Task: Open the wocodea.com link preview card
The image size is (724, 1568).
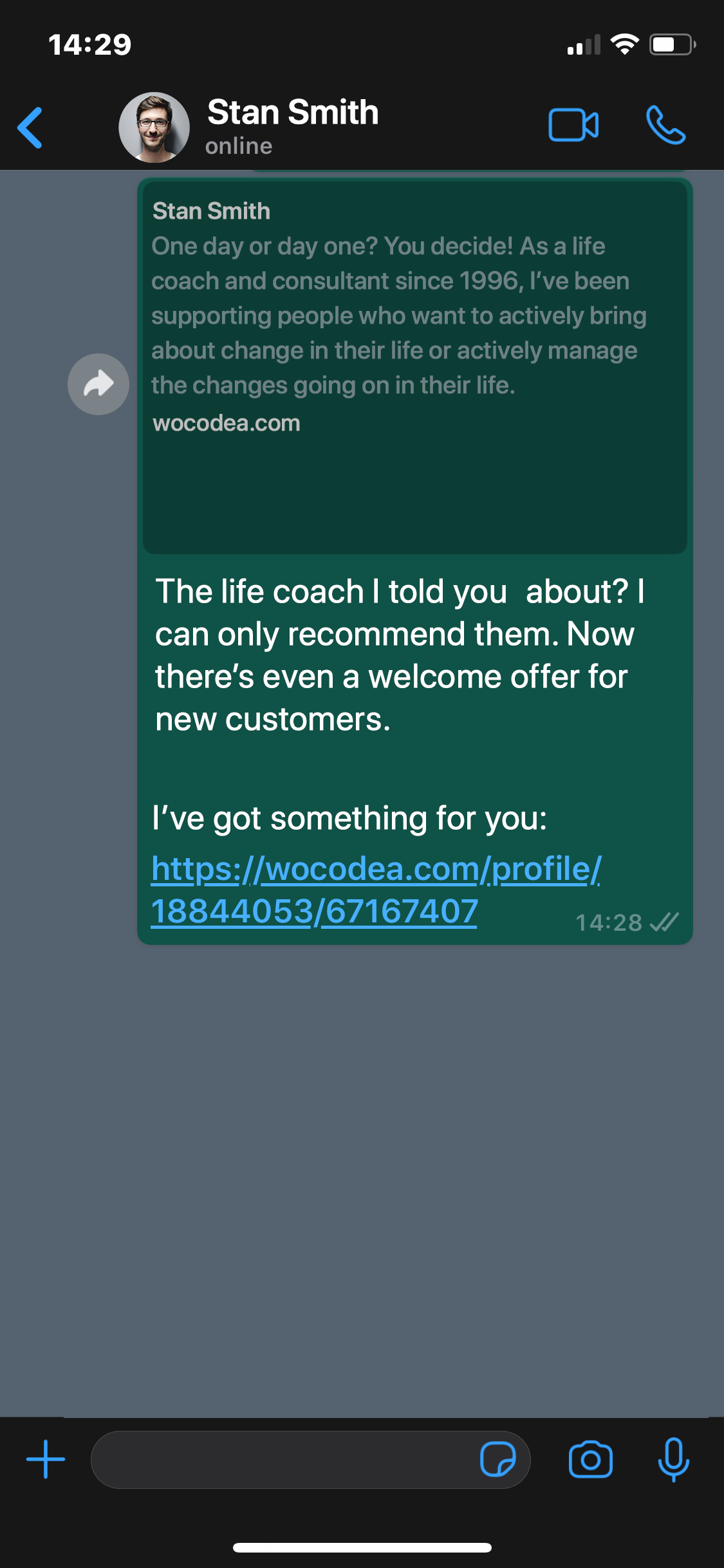Action: coord(414,367)
